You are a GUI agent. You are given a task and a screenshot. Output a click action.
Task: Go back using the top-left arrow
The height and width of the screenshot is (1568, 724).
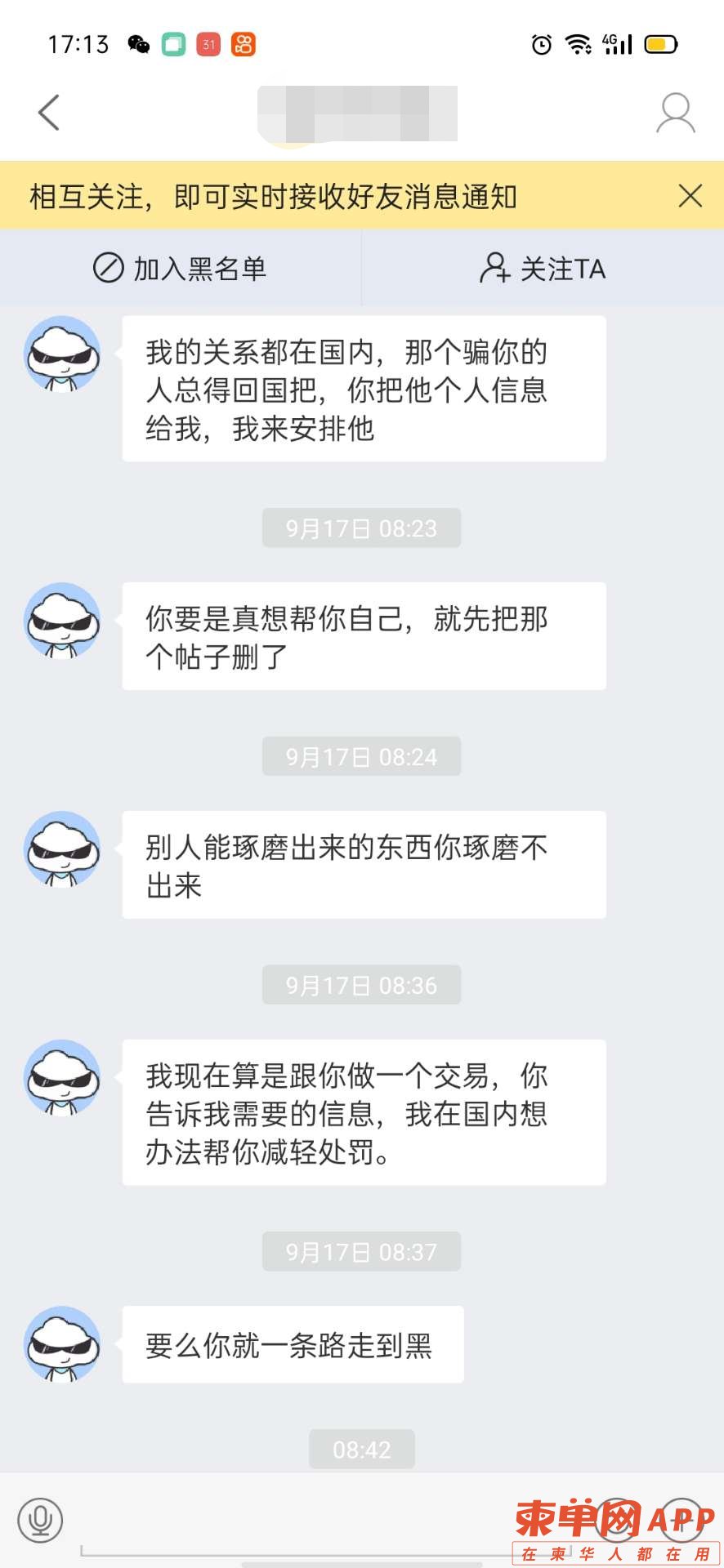click(49, 113)
